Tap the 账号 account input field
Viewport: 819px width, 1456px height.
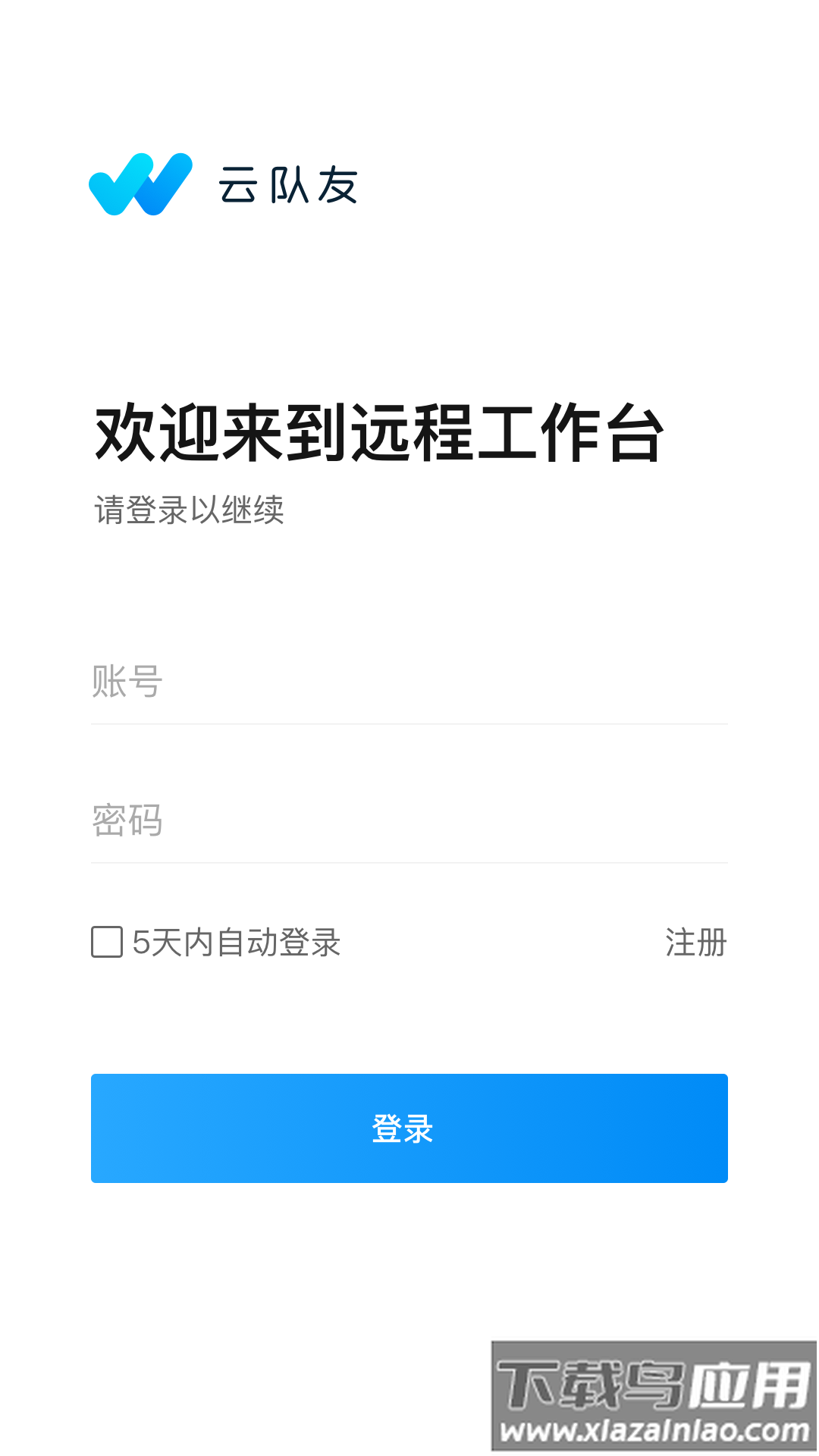408,681
